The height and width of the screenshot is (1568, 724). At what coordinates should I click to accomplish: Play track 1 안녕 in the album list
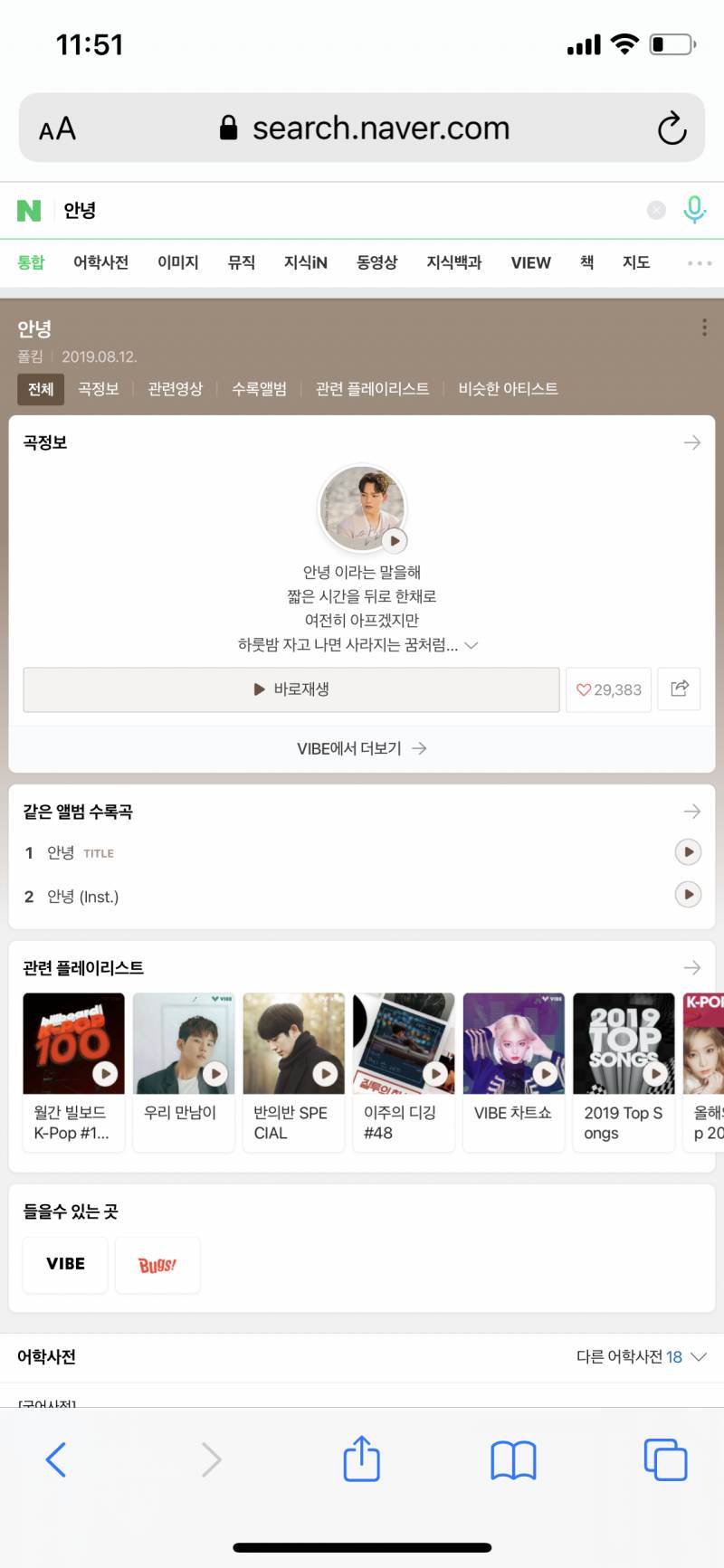click(x=688, y=851)
